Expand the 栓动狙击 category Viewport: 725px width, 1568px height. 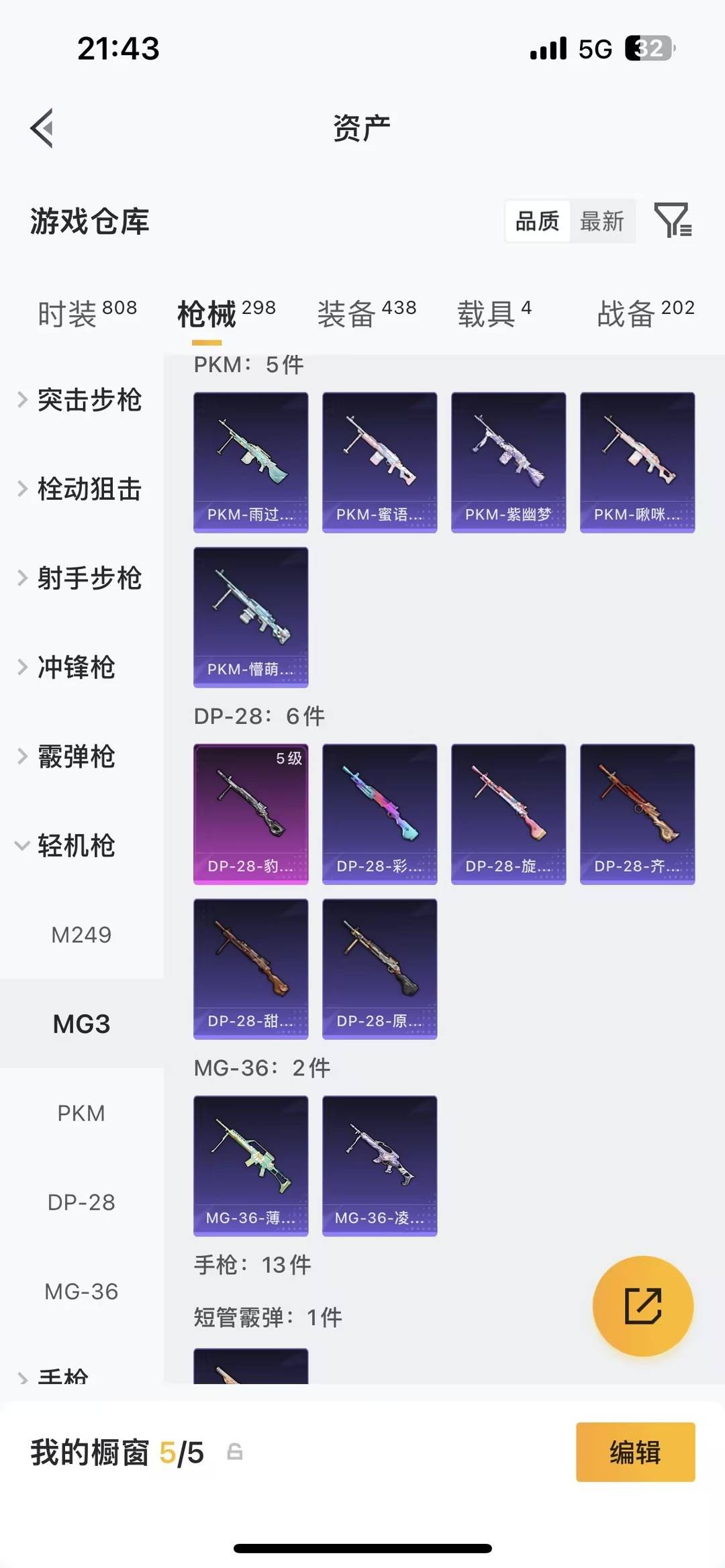click(89, 489)
